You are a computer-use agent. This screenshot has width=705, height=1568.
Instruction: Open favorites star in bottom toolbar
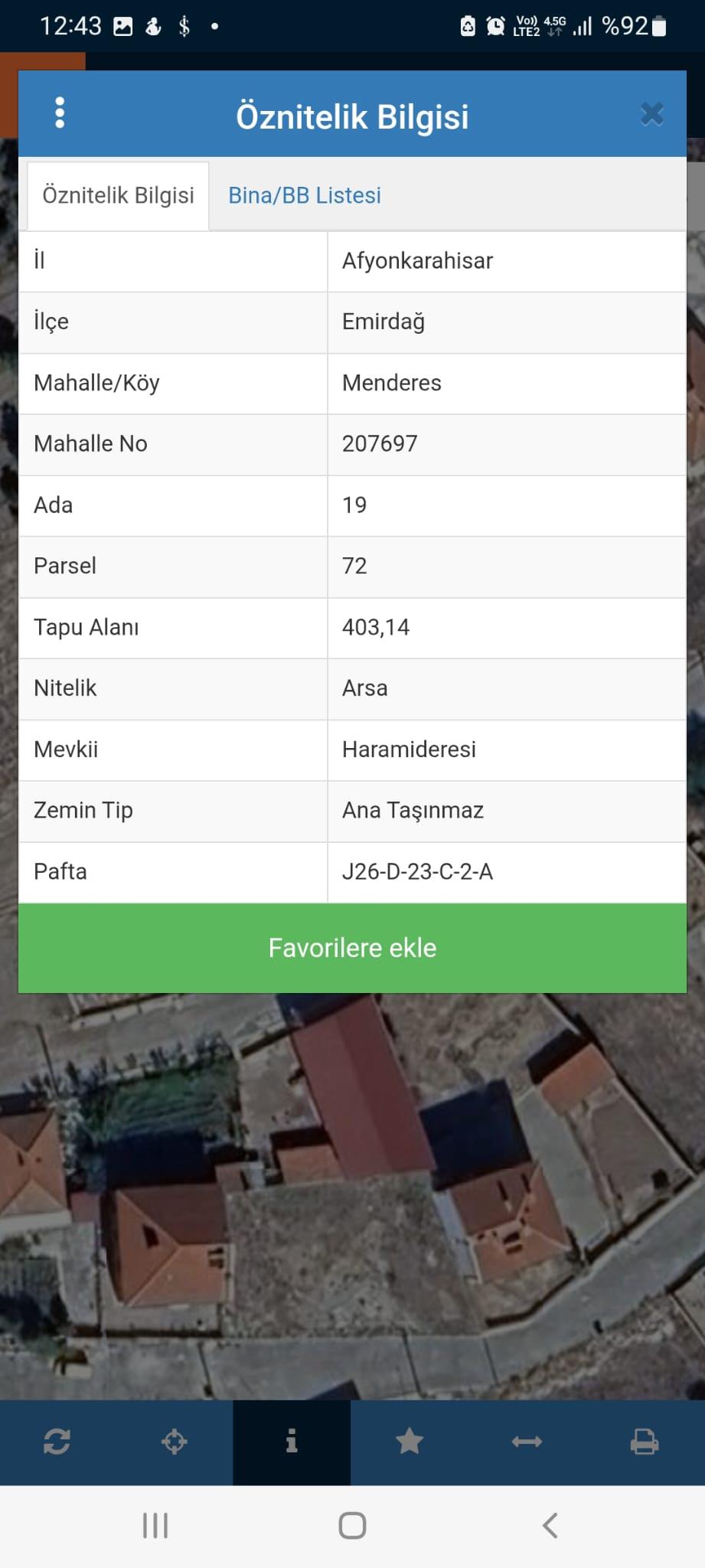pos(410,1442)
